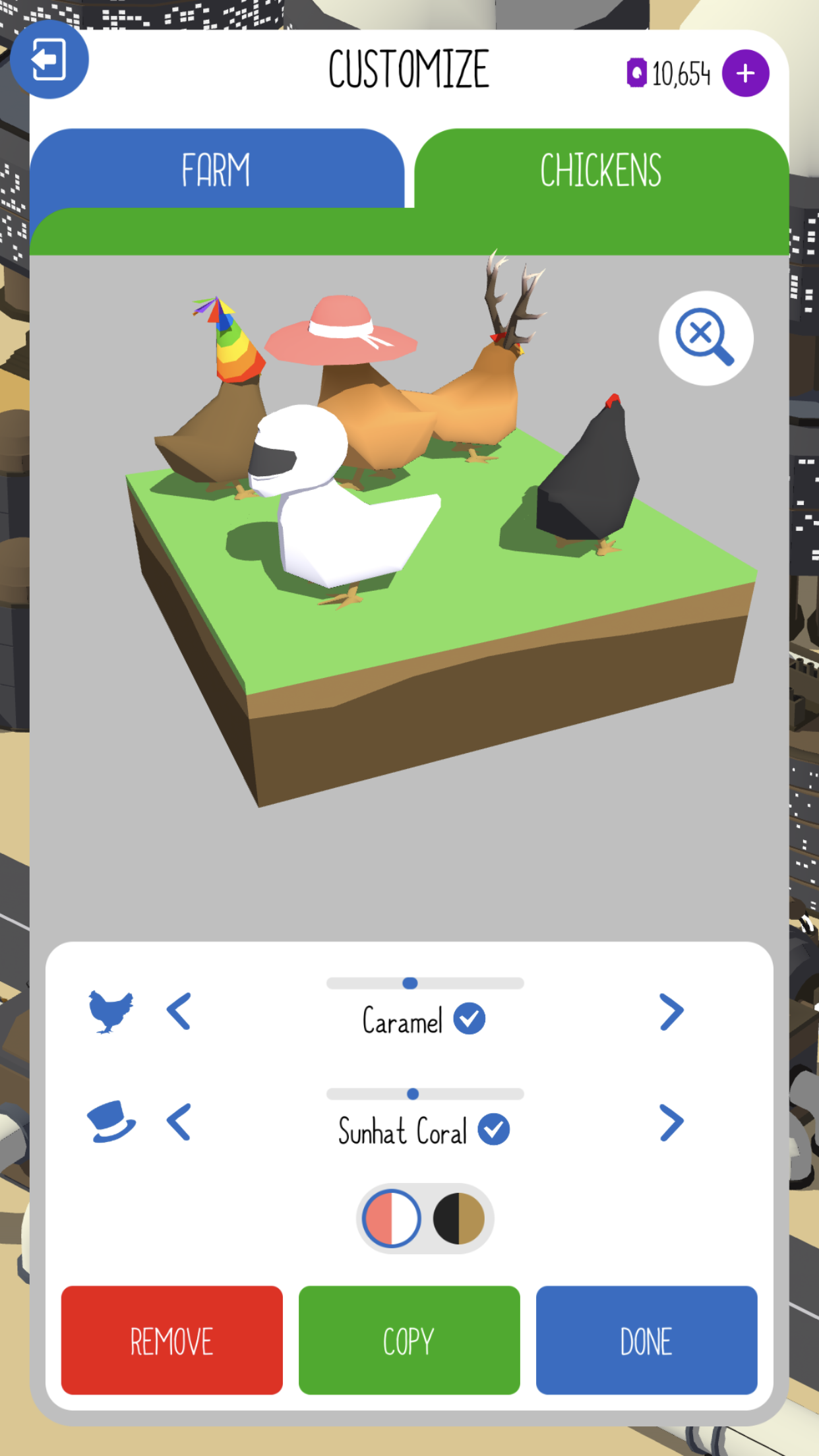This screenshot has height=1456, width=819.
Task: Confirm customization with Done
Action: [646, 1340]
